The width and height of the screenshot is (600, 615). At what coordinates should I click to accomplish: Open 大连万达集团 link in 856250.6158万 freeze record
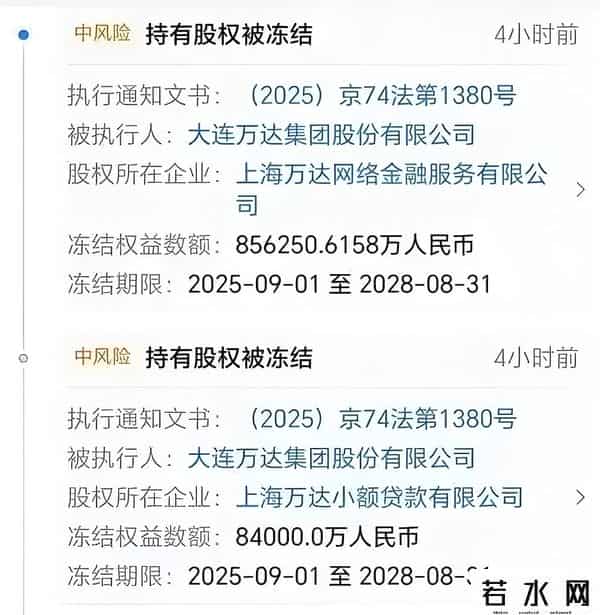[x=331, y=134]
